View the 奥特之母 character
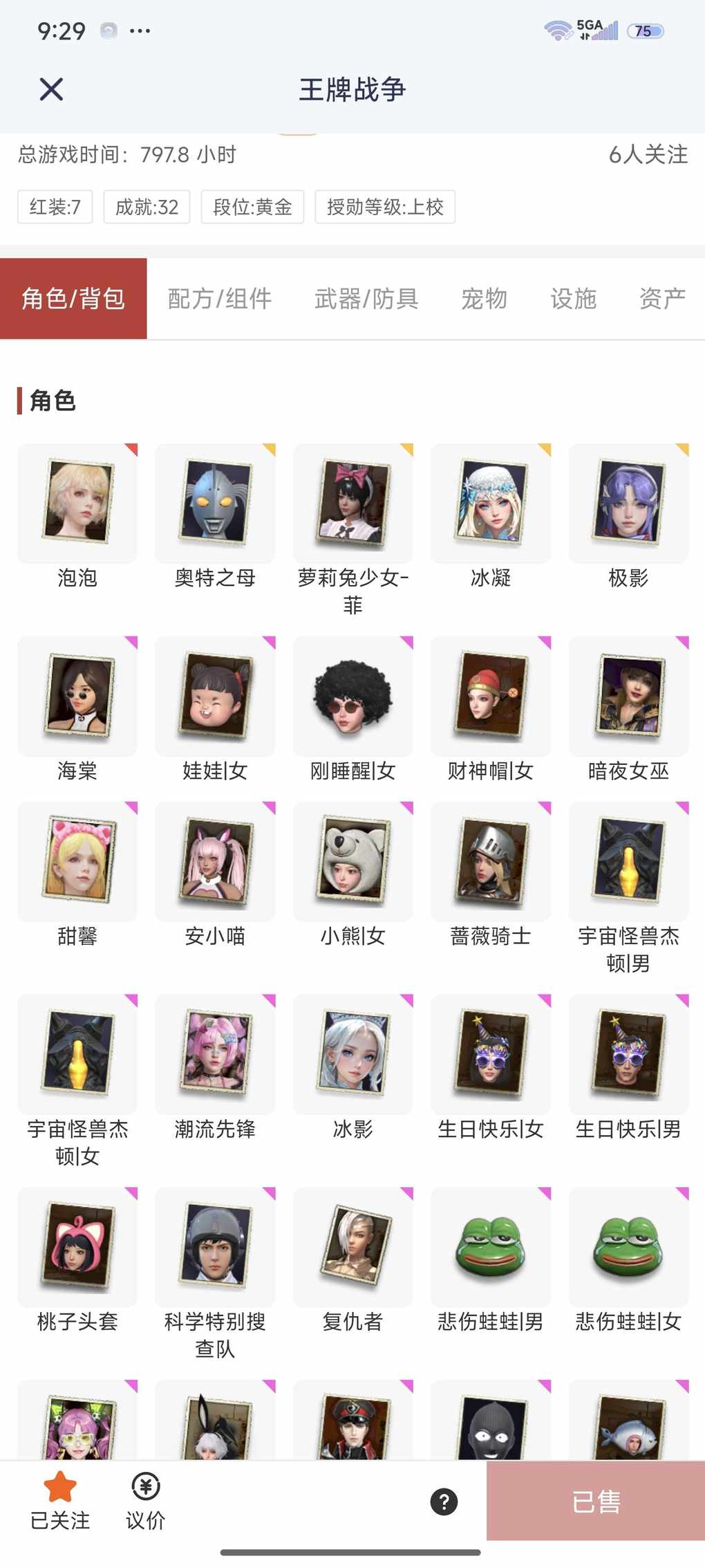 coord(215,503)
